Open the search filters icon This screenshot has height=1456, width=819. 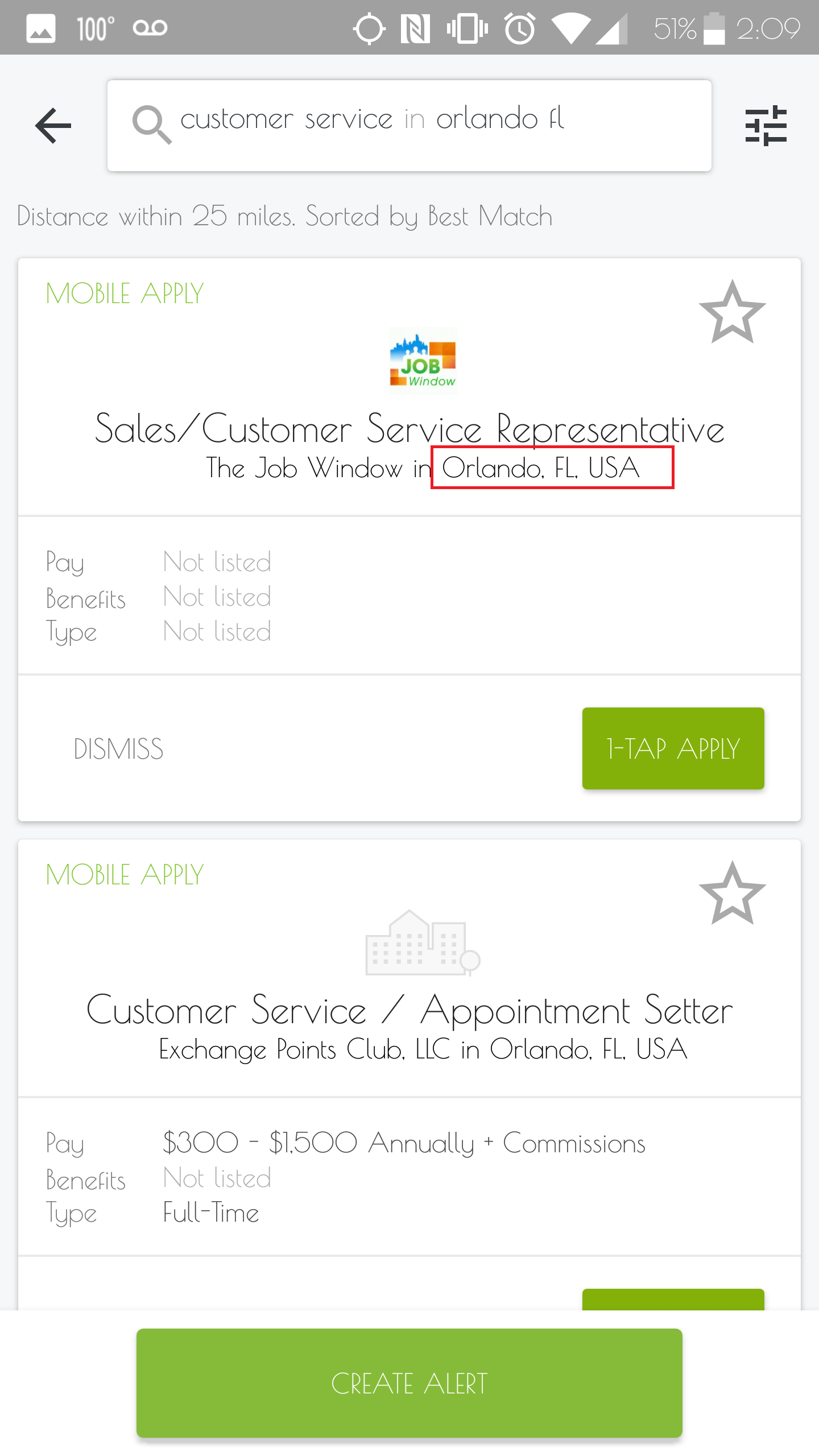point(766,125)
